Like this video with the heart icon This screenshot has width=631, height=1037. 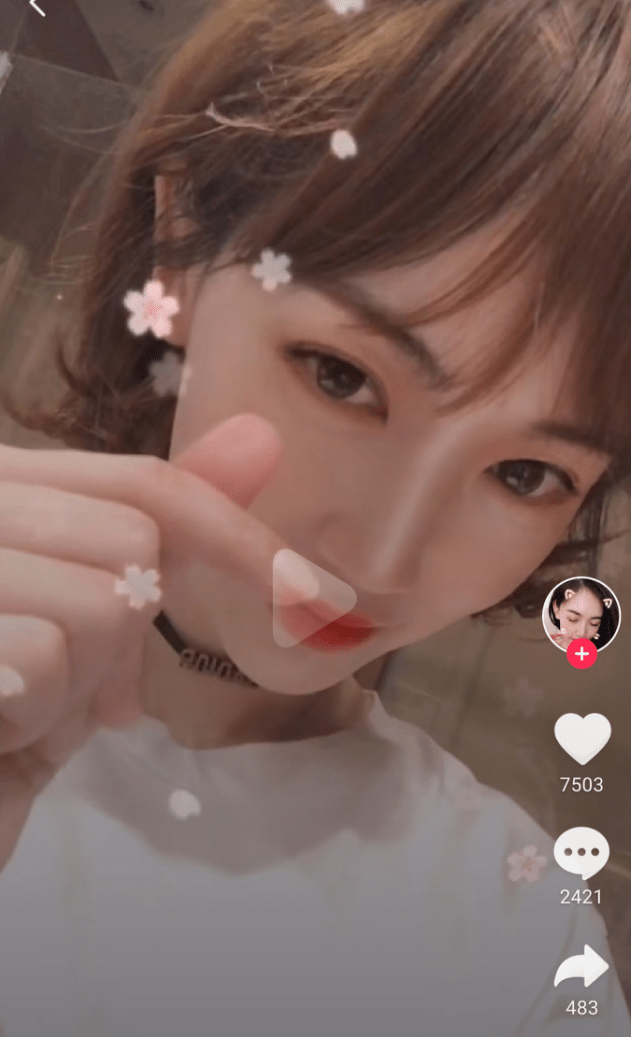click(x=582, y=738)
